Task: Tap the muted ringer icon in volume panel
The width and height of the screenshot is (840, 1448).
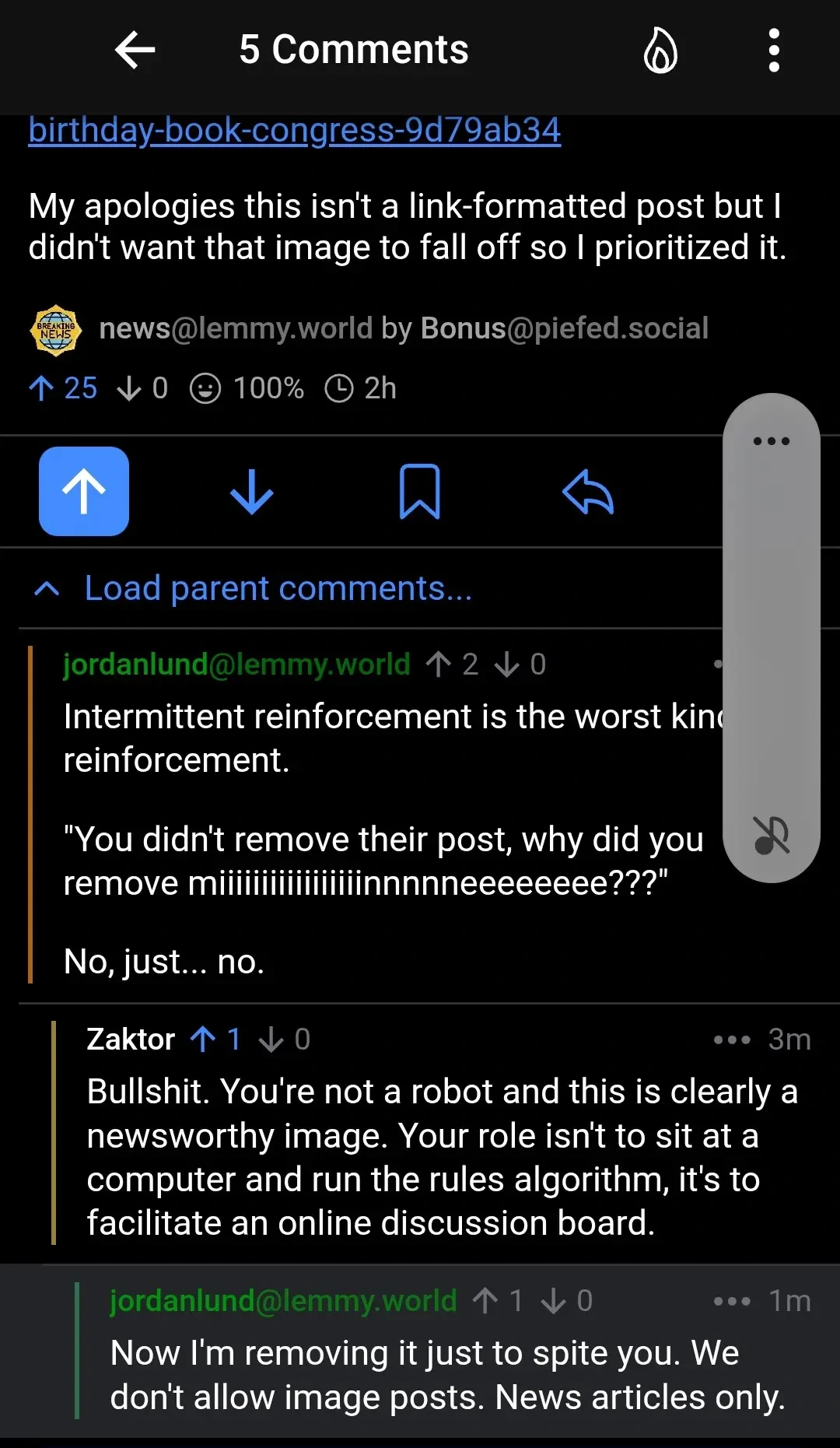Action: pos(772,836)
